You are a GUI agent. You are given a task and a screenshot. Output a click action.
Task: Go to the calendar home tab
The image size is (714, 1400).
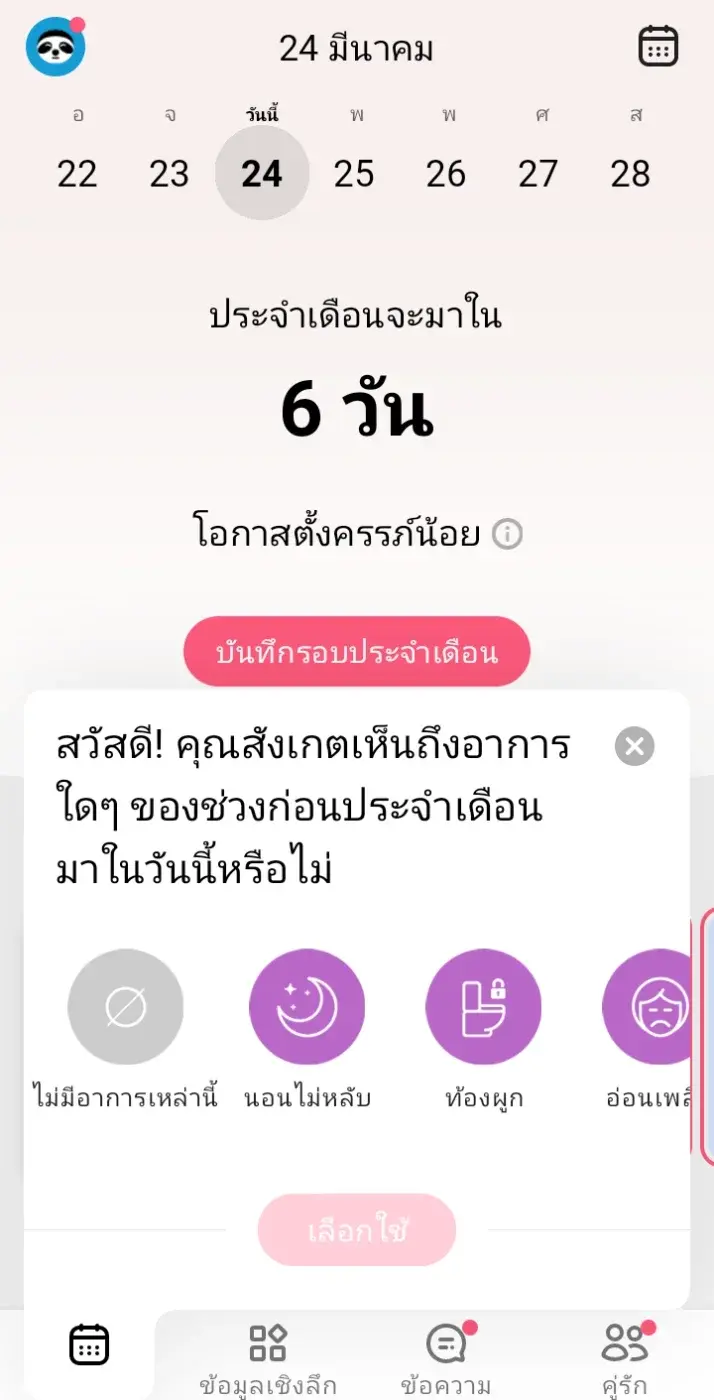point(89,1345)
